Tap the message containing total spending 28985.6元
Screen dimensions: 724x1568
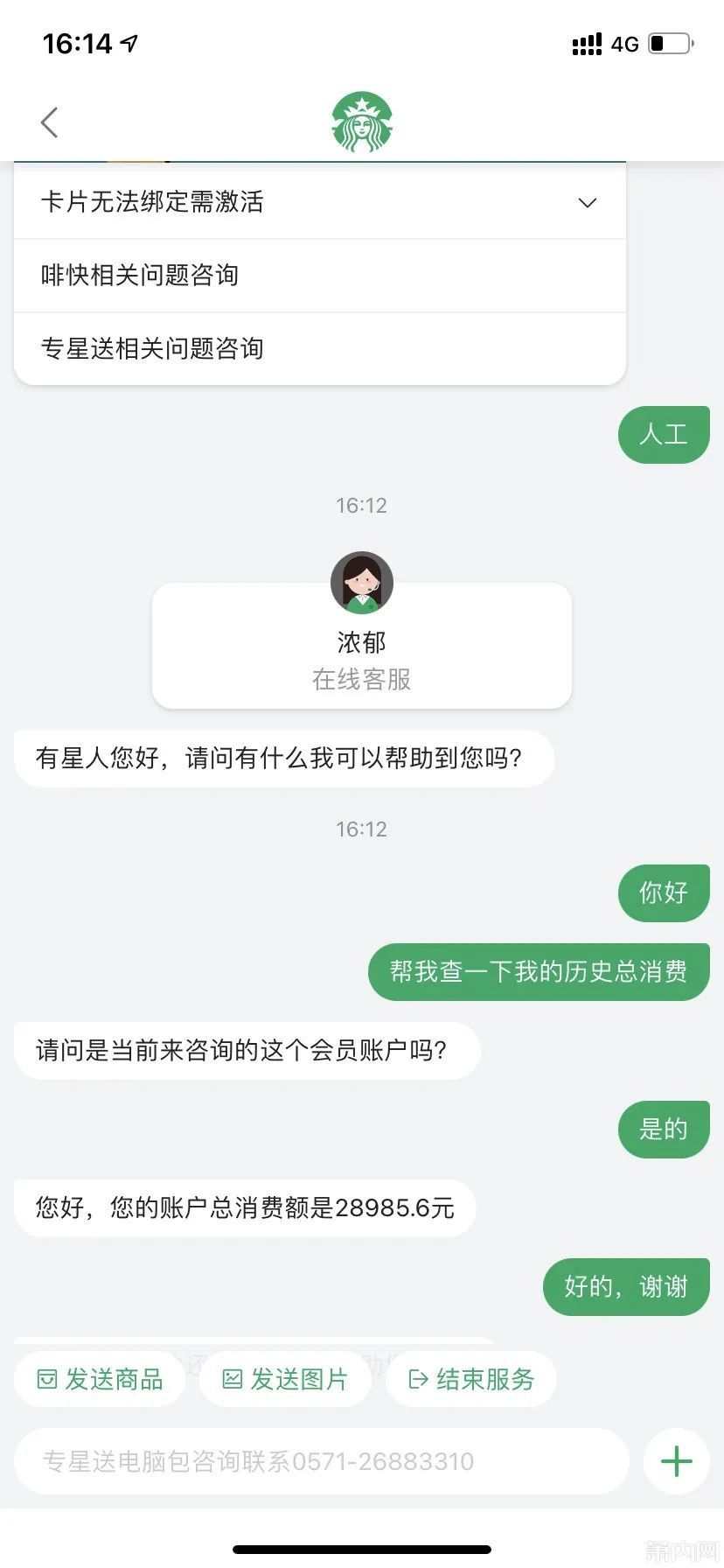coord(243,1207)
